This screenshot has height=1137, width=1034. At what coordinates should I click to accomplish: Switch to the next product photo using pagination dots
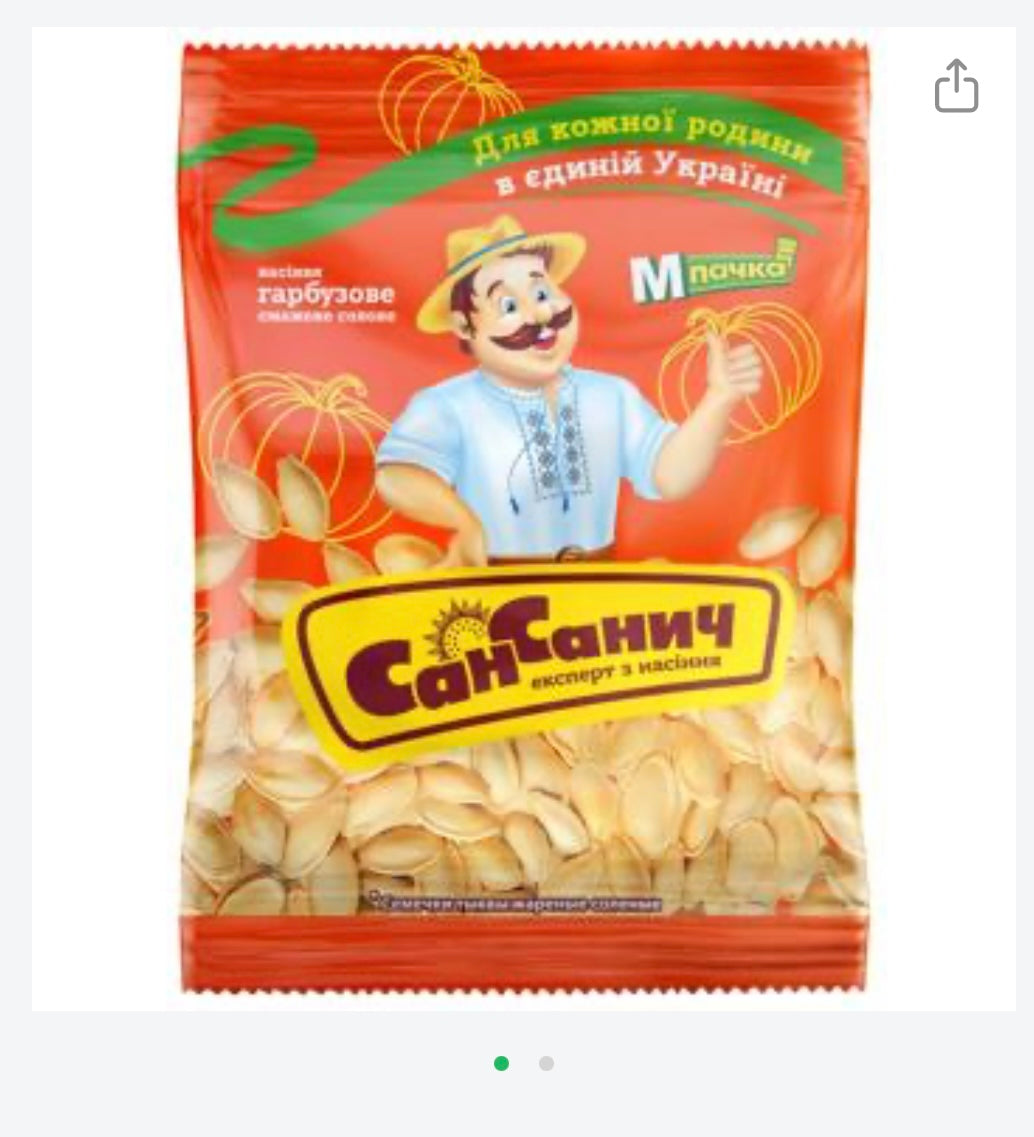click(x=546, y=1064)
